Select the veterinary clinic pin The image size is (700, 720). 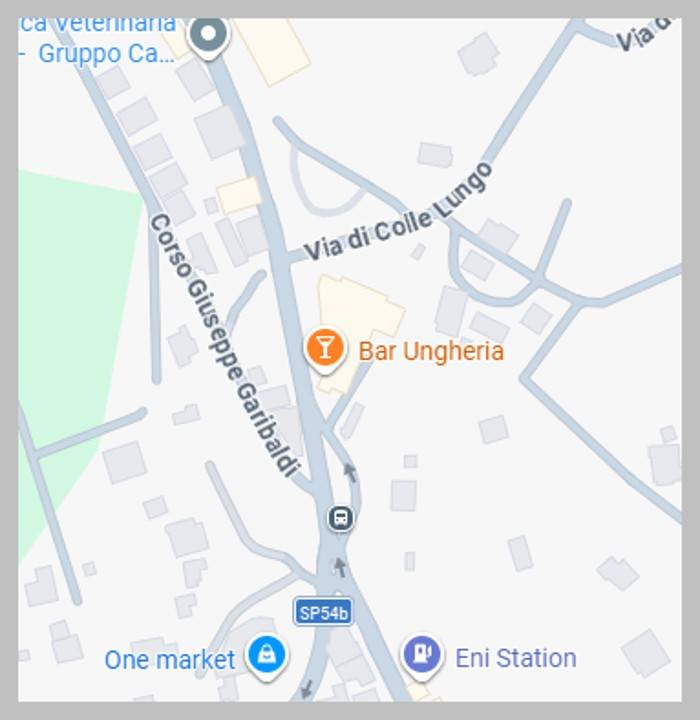(208, 36)
